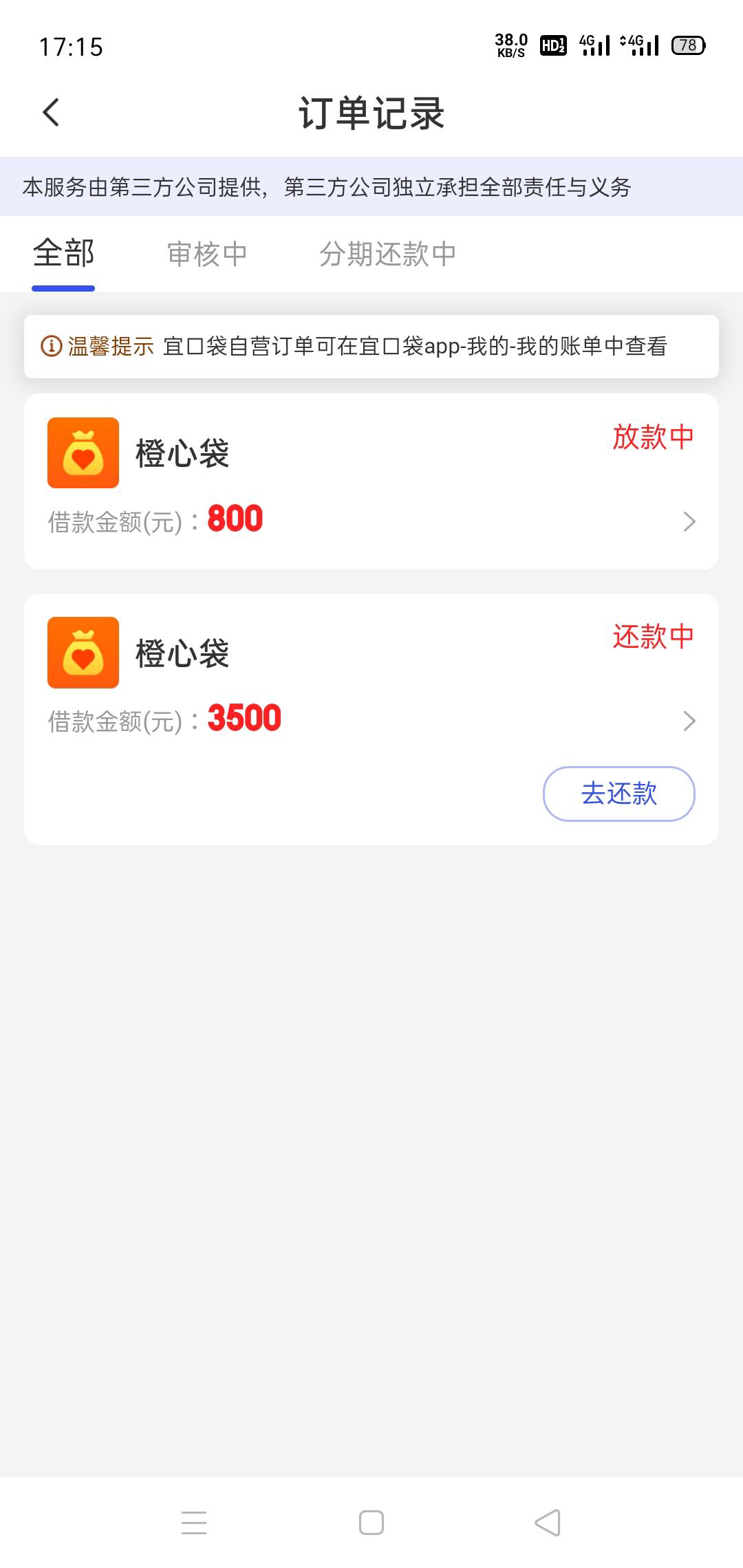Go back from 订单记录 page

[x=51, y=113]
